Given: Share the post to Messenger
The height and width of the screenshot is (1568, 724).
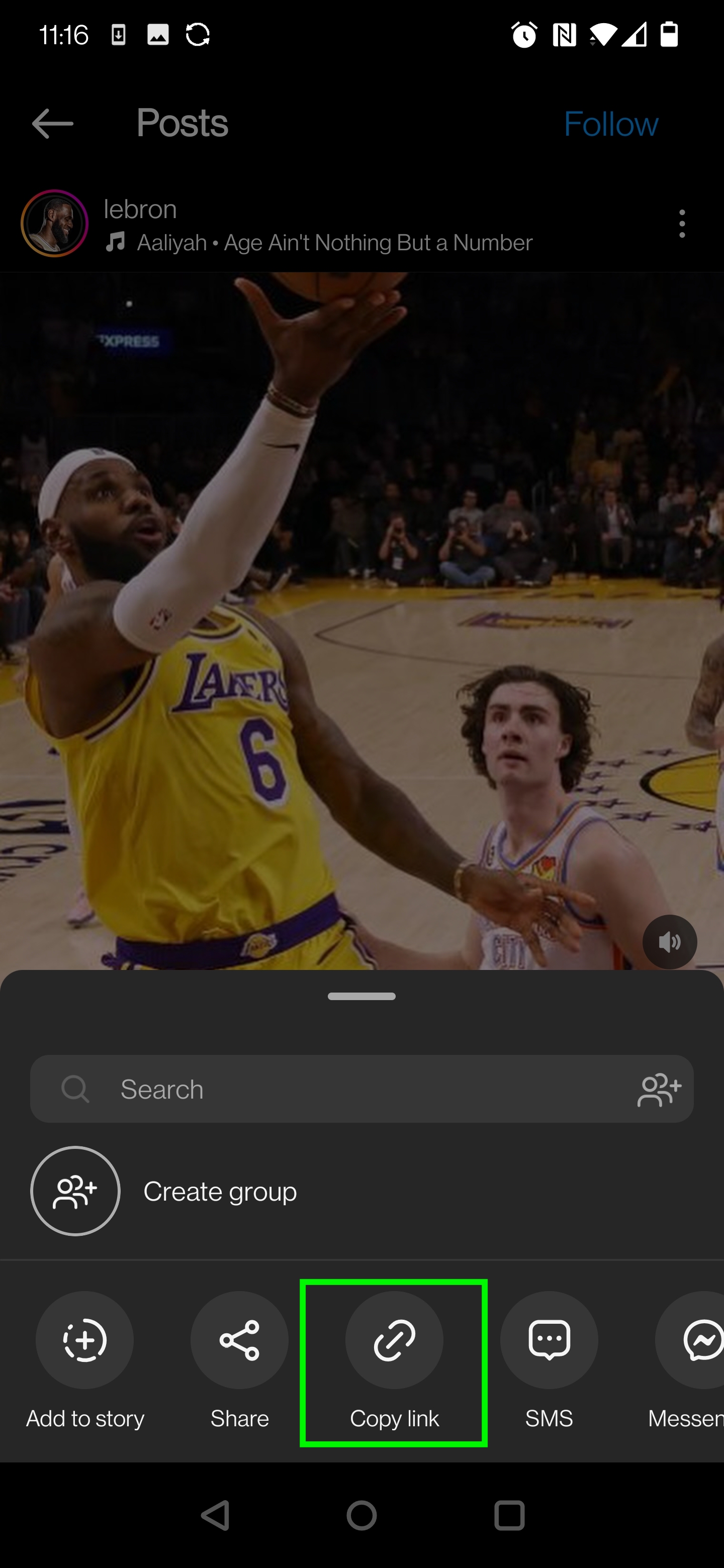Looking at the screenshot, I should 694,1340.
